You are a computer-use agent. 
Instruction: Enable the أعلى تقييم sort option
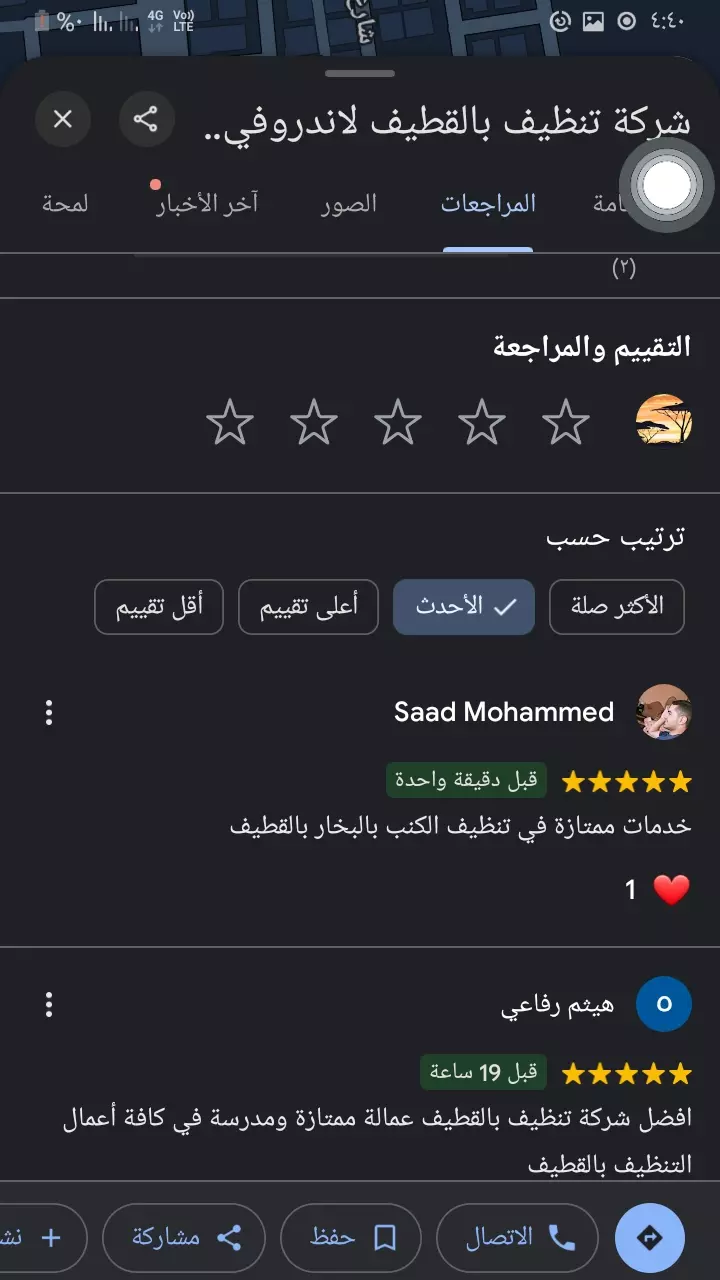pos(307,607)
